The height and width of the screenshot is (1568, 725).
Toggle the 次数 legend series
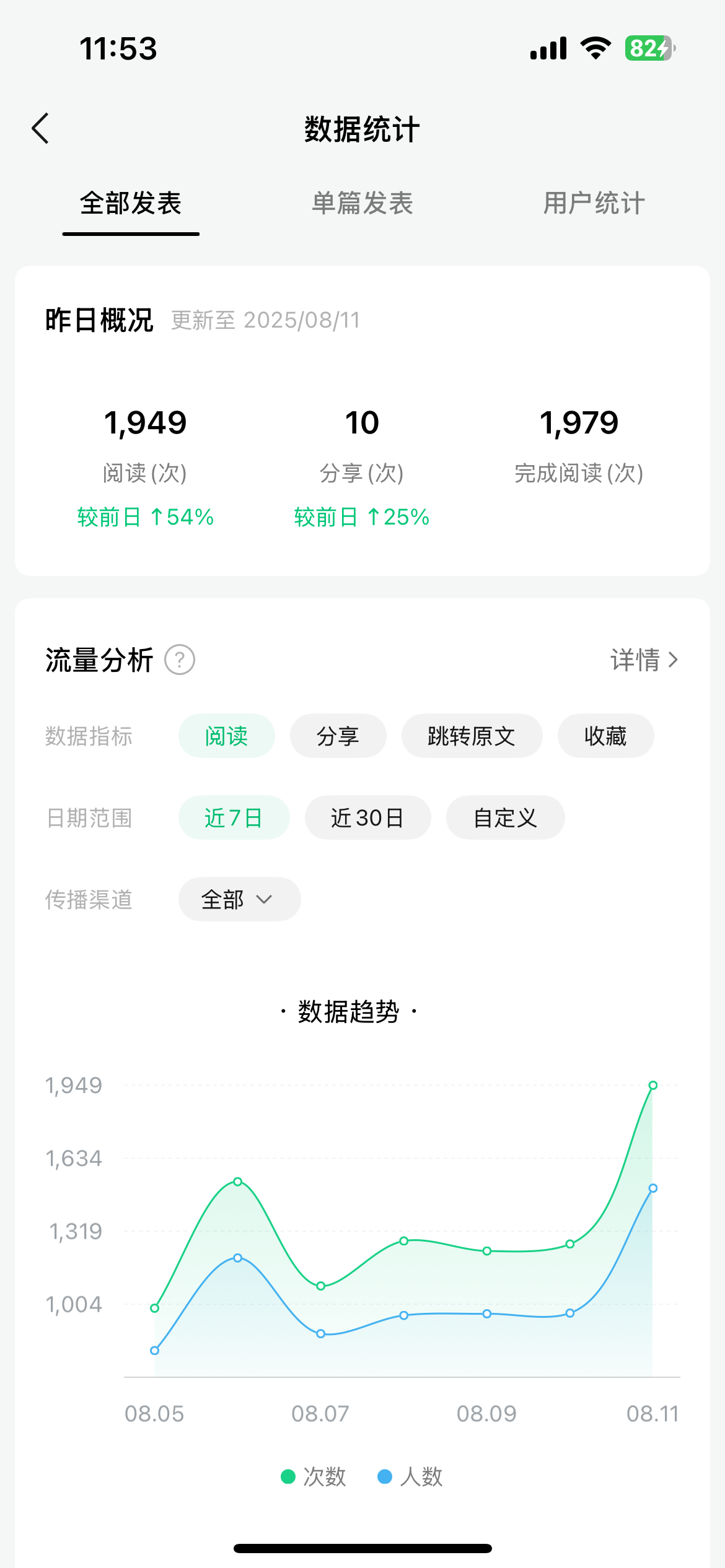click(314, 1477)
